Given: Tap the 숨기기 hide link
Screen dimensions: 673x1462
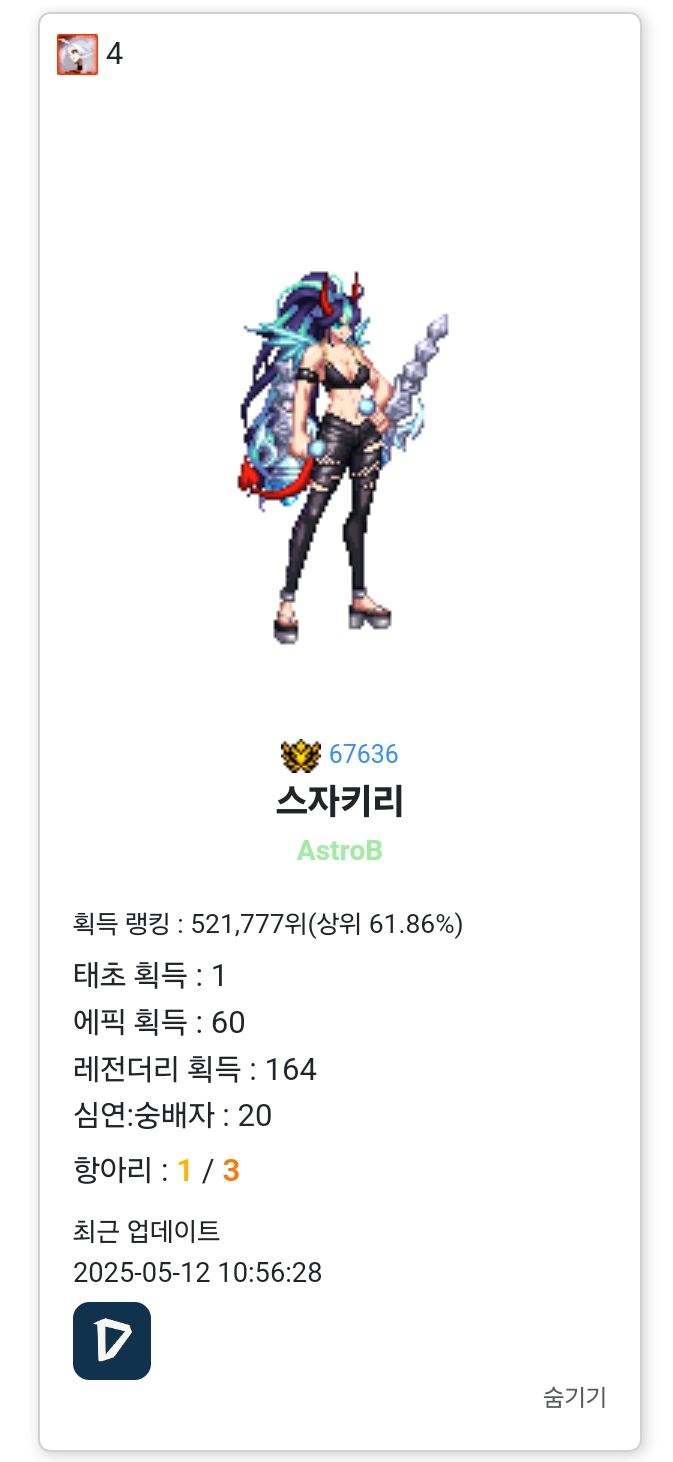Looking at the screenshot, I should 574,1397.
